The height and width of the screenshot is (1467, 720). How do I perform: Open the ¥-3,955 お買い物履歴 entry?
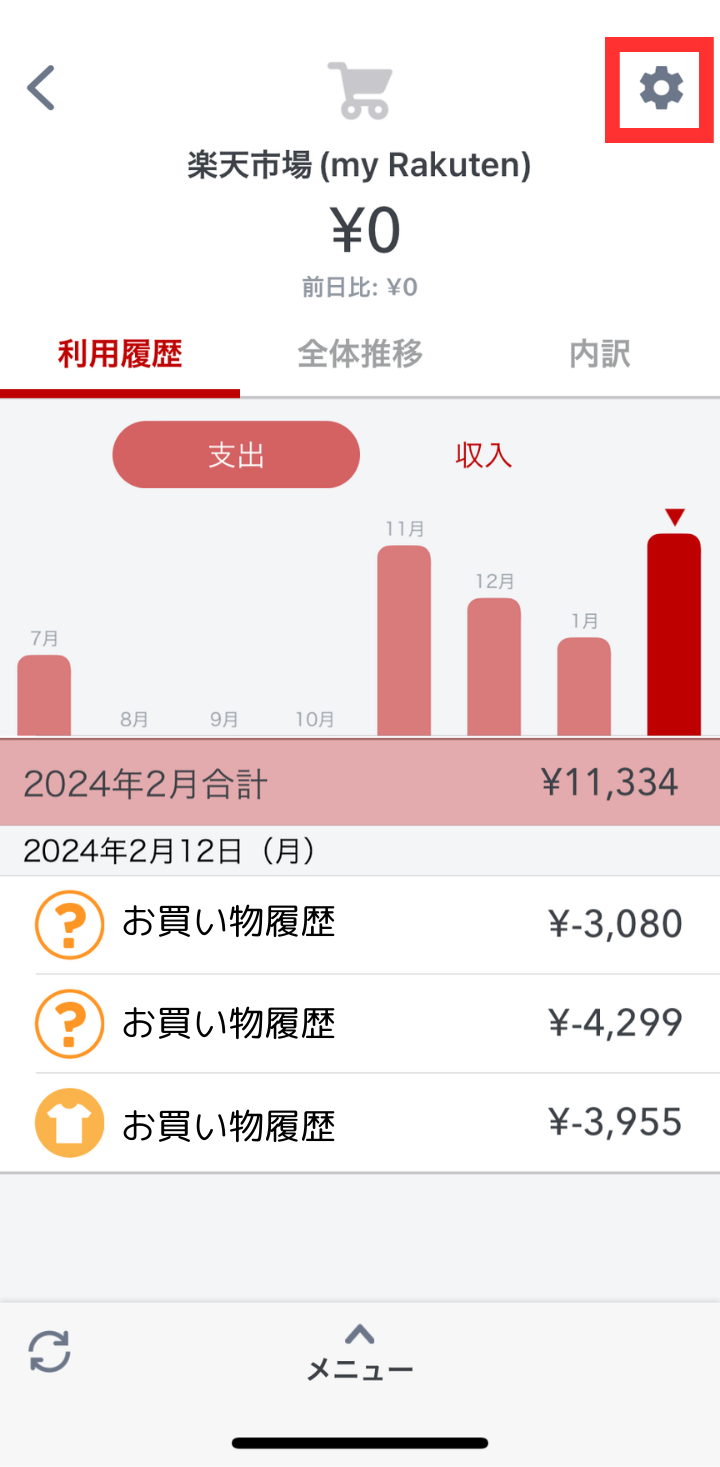[x=360, y=1123]
